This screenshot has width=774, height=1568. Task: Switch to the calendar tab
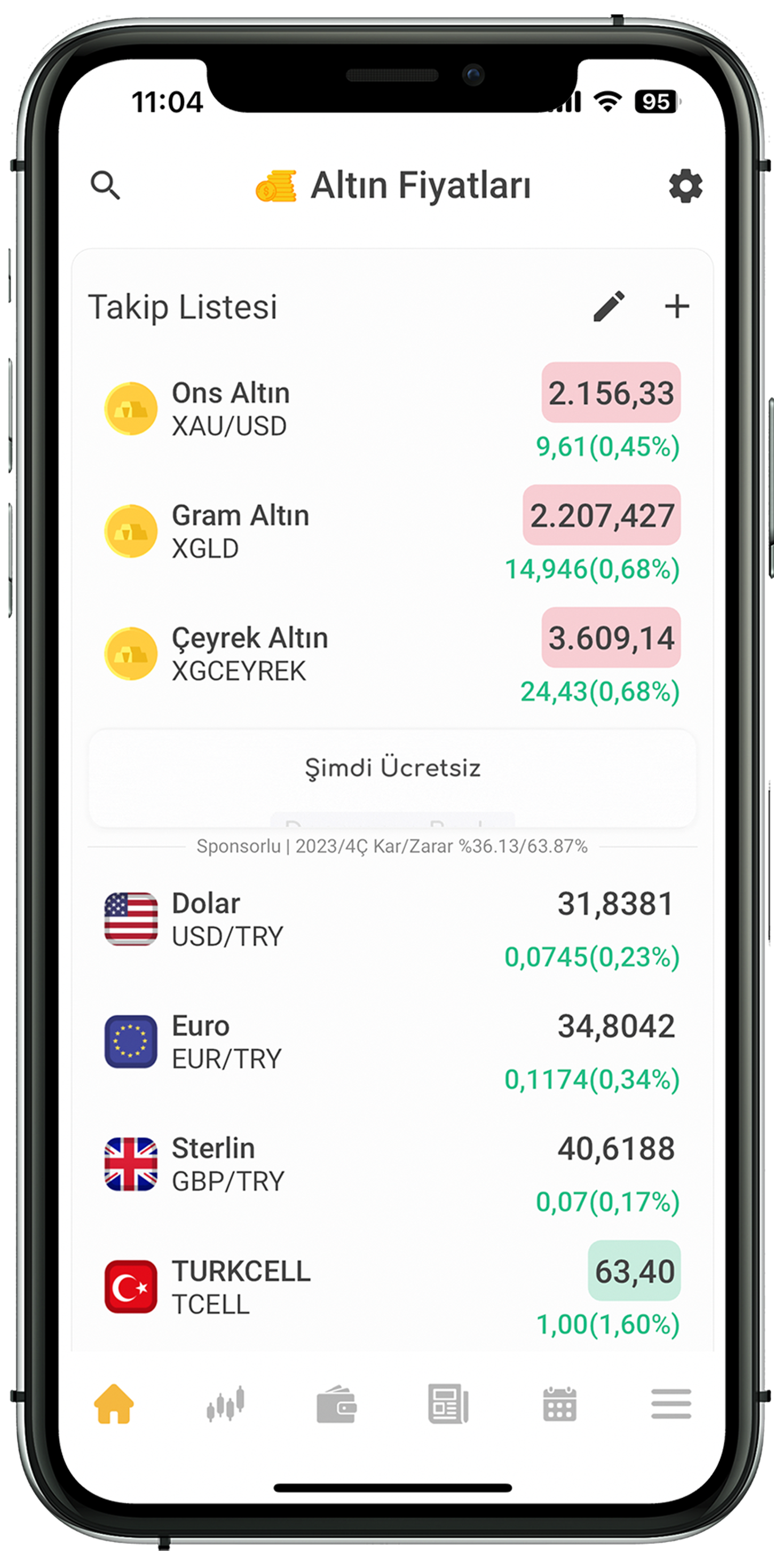pos(559,1404)
